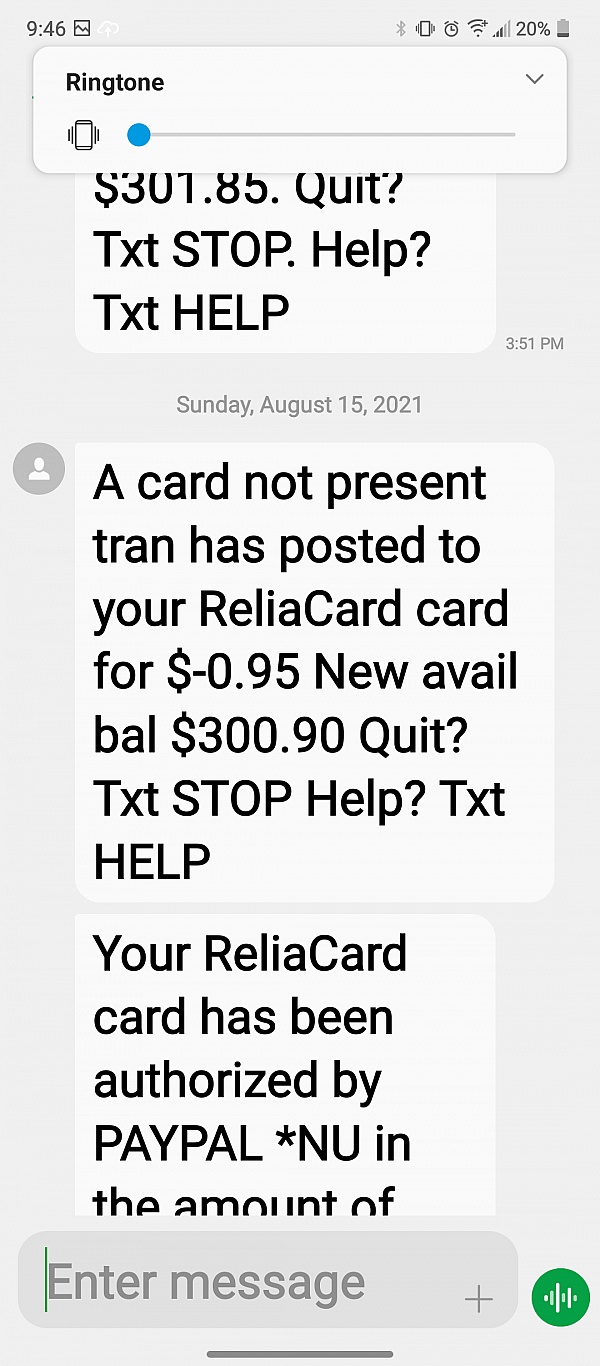
Task: Tap the vibrate icon beside ringtone slider
Action: 84,135
